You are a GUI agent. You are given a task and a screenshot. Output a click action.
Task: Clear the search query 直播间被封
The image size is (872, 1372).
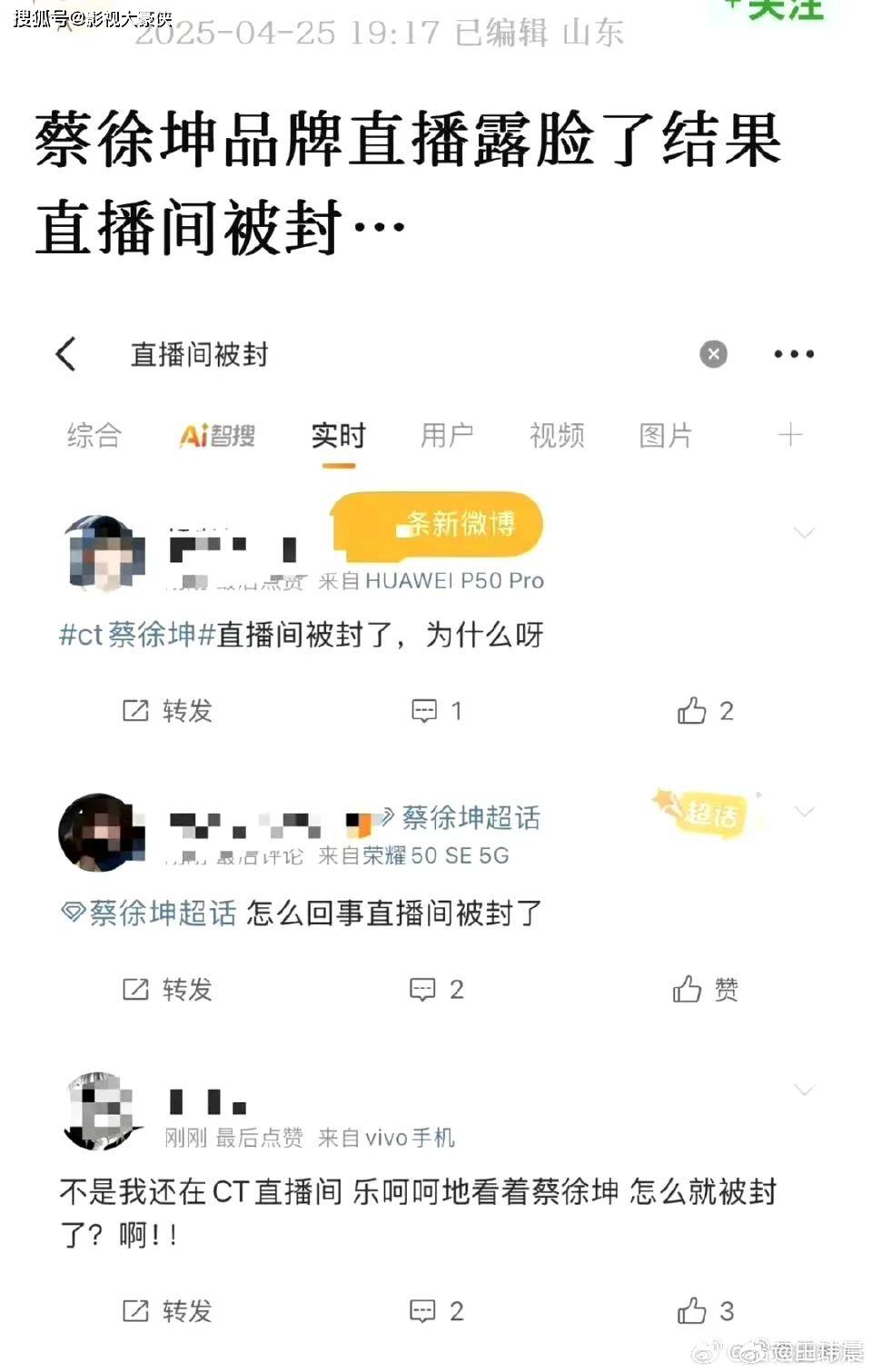(713, 354)
